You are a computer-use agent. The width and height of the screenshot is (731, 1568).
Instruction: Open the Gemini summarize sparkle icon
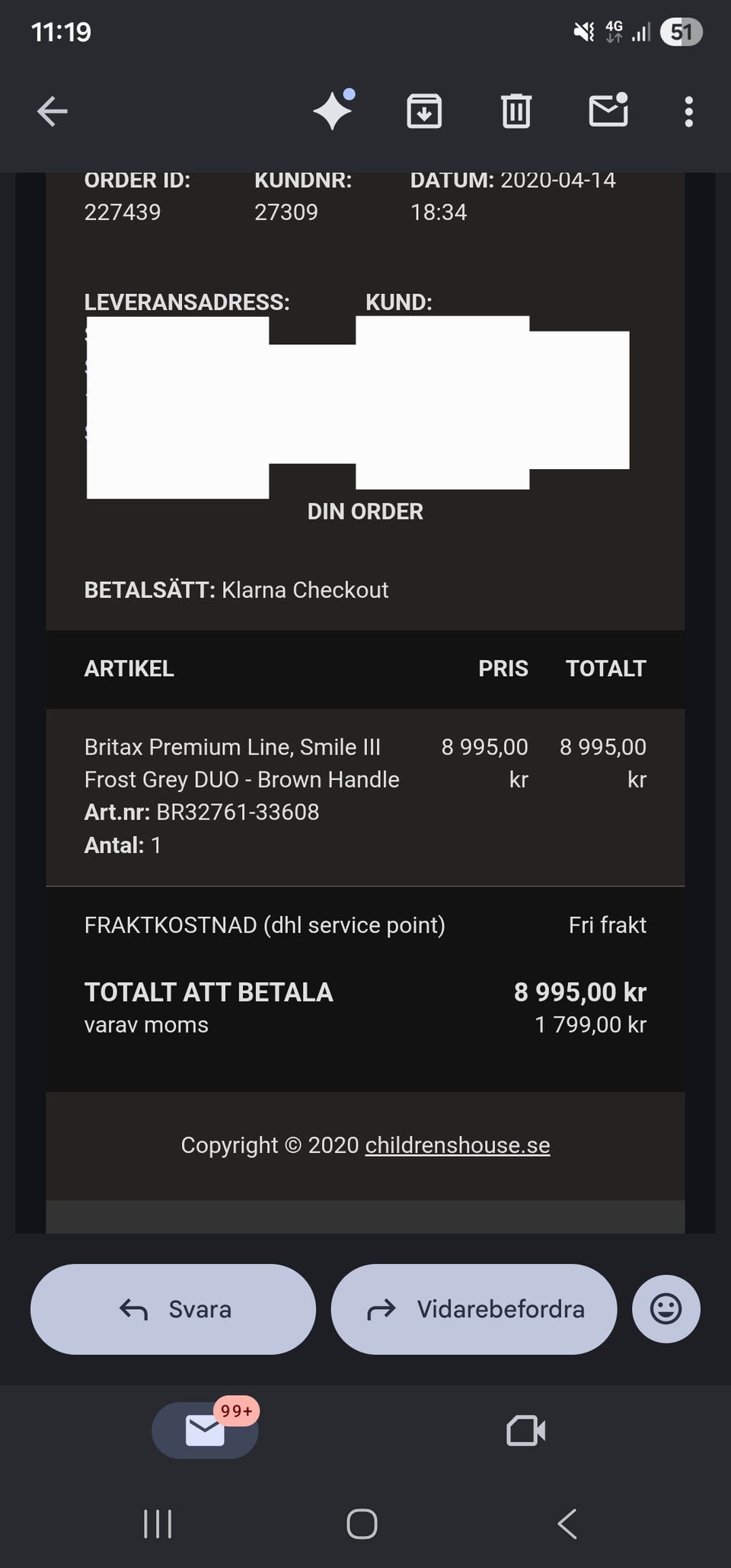pos(333,111)
